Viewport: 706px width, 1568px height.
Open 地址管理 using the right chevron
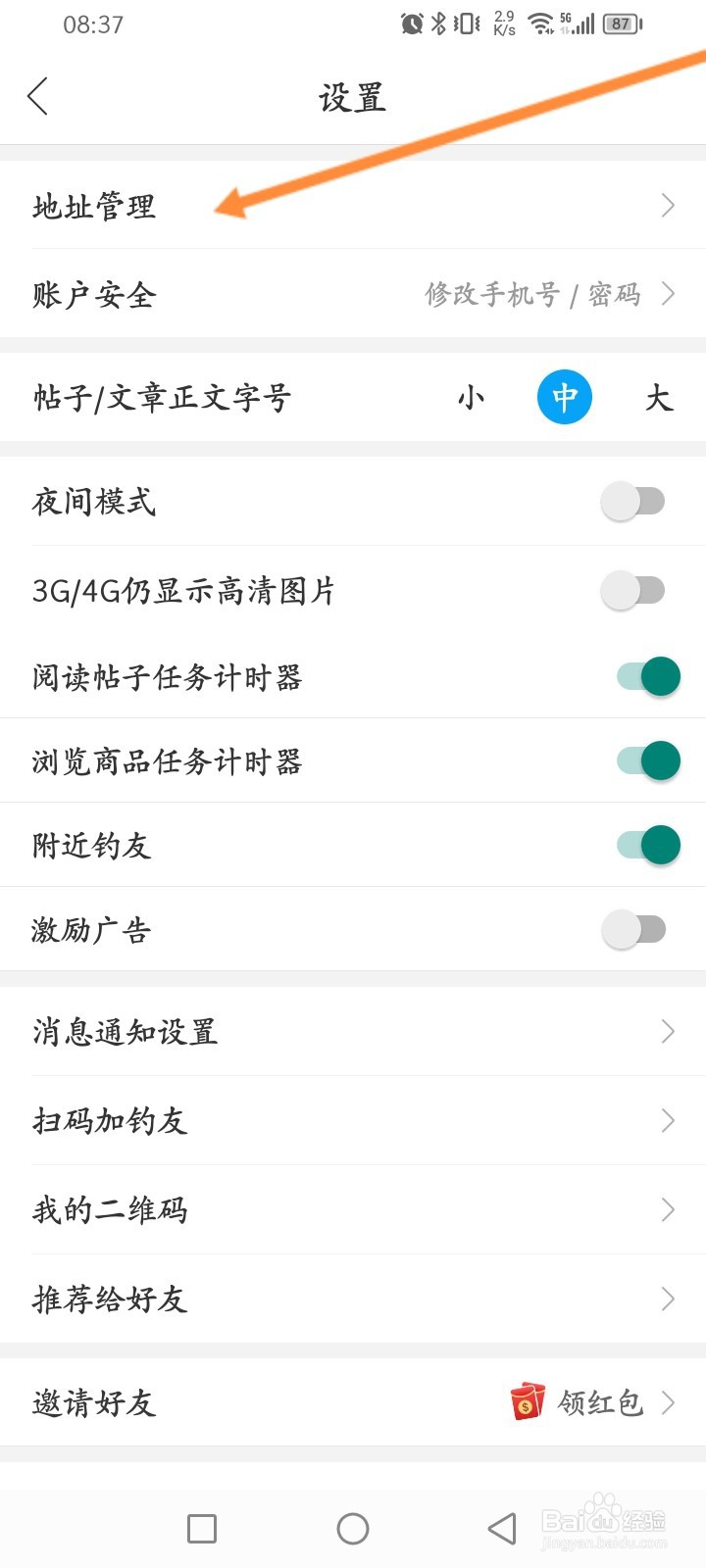tap(668, 206)
